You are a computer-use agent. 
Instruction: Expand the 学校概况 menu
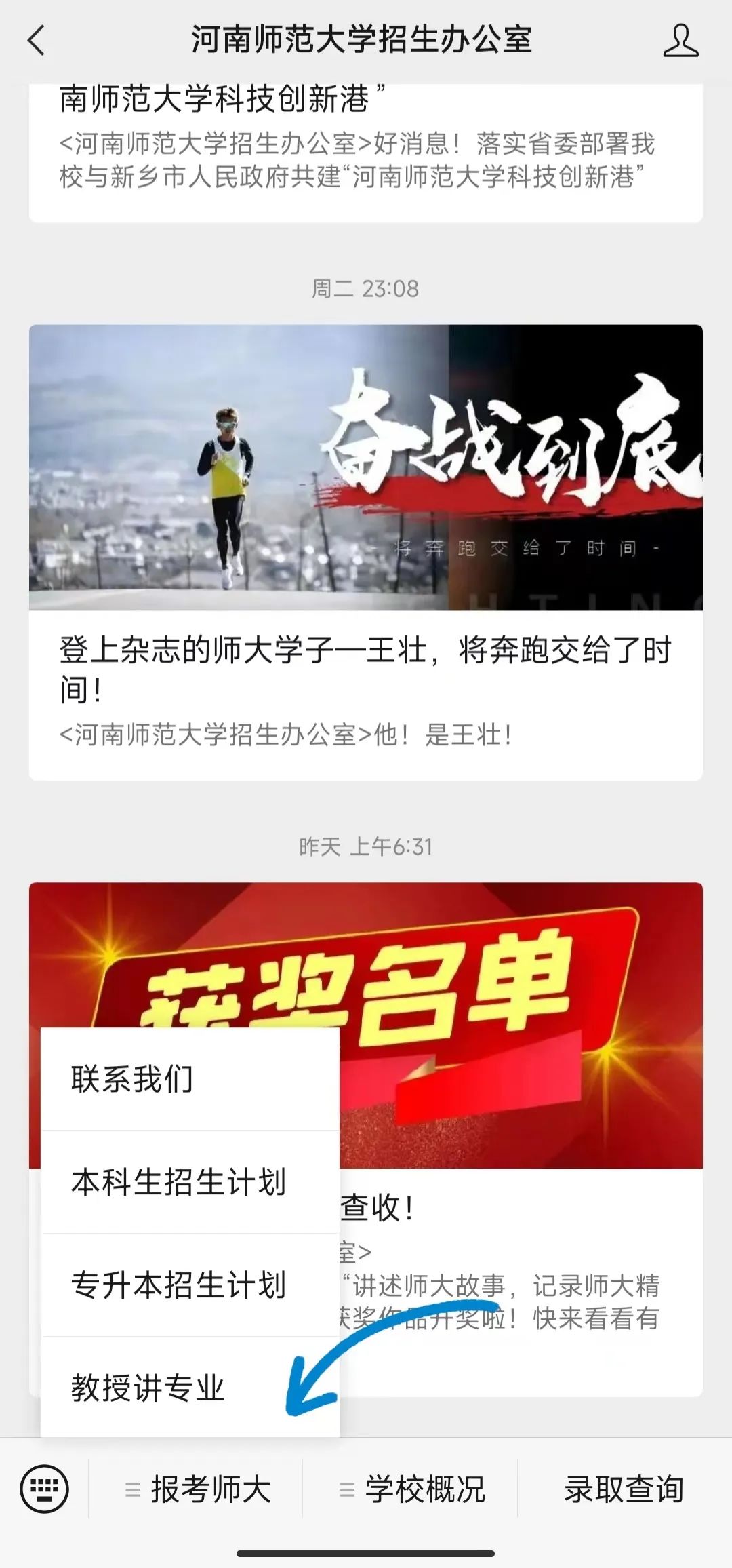[x=411, y=1490]
